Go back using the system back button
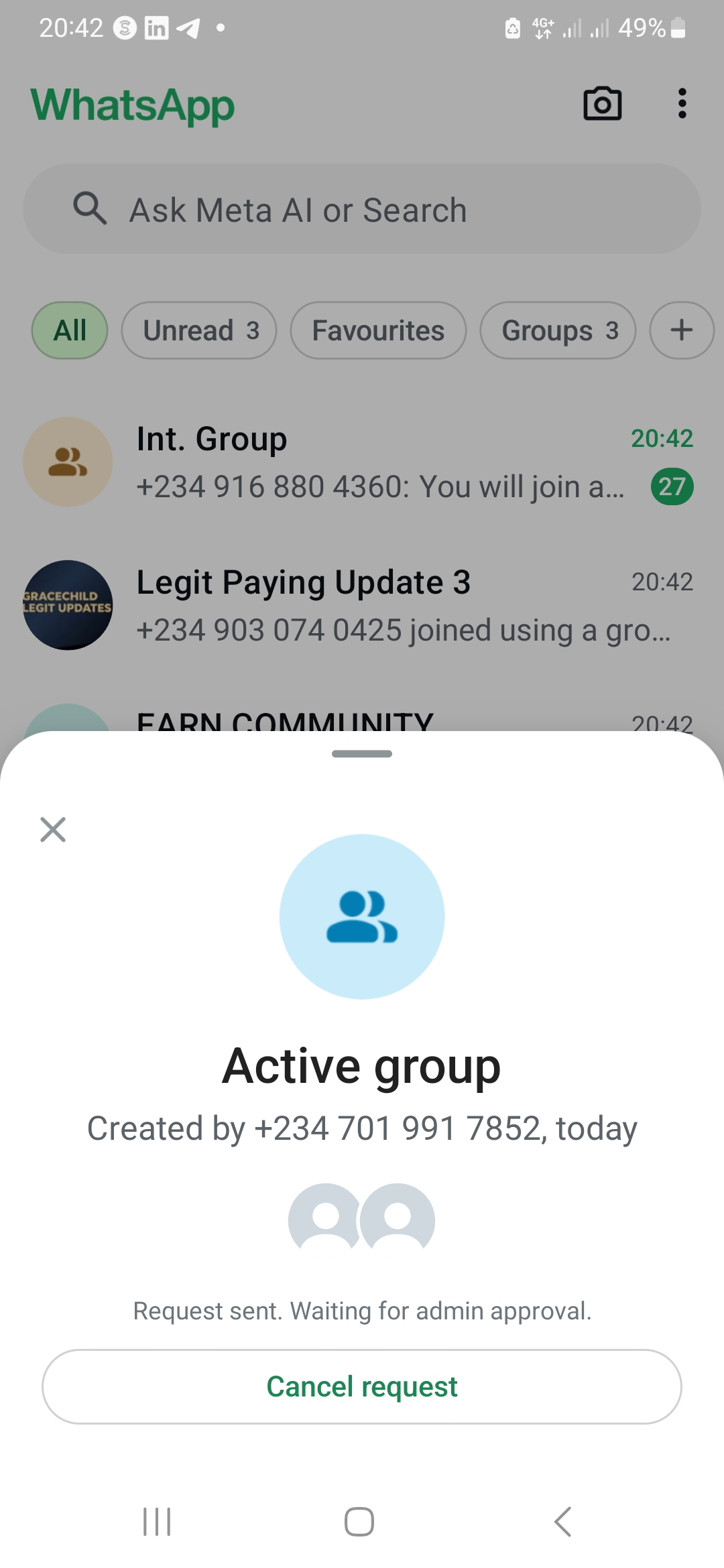This screenshot has height=1568, width=724. click(563, 1521)
